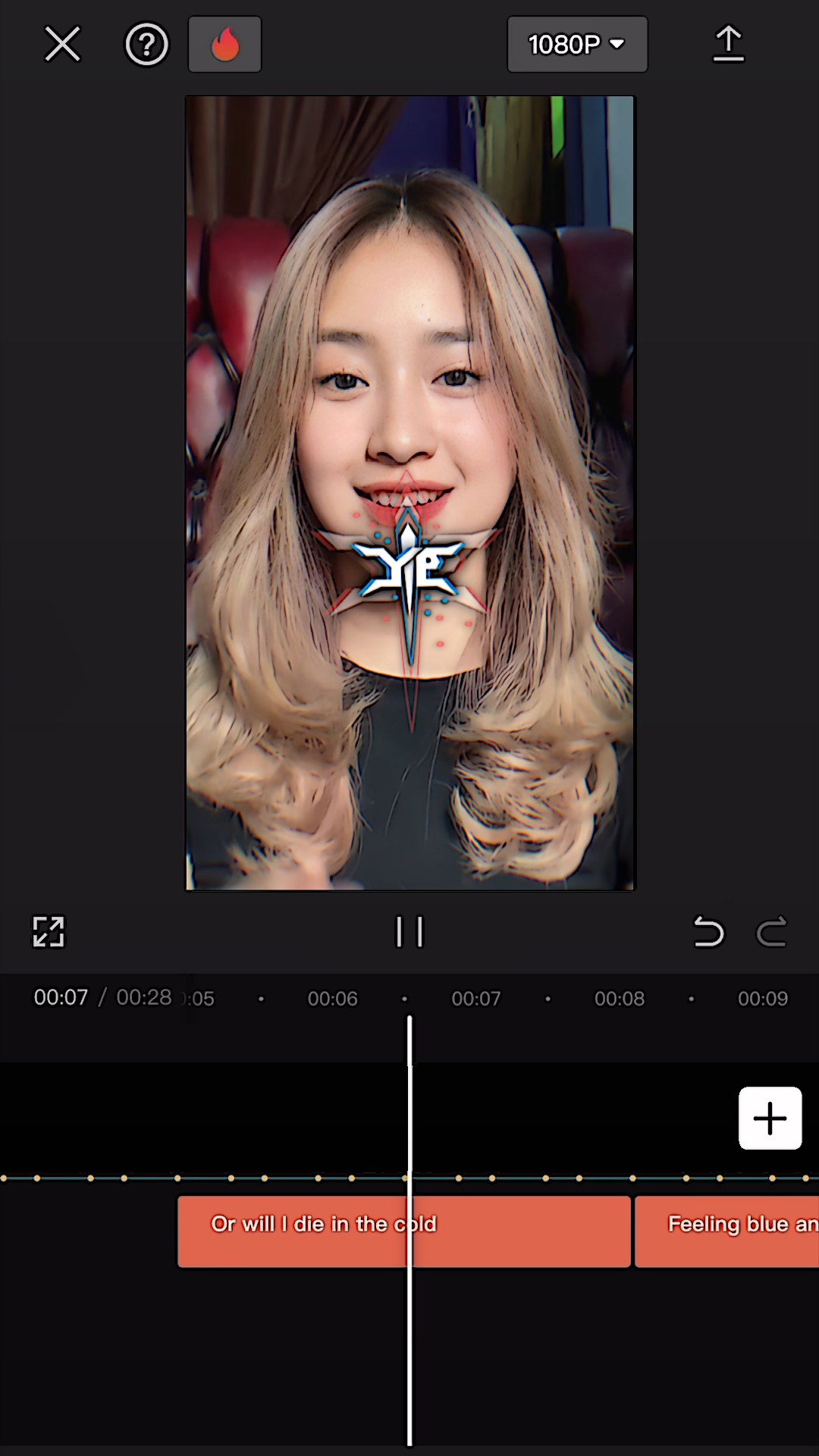The image size is (819, 1456).
Task: Close the video editor
Action: coord(62,44)
